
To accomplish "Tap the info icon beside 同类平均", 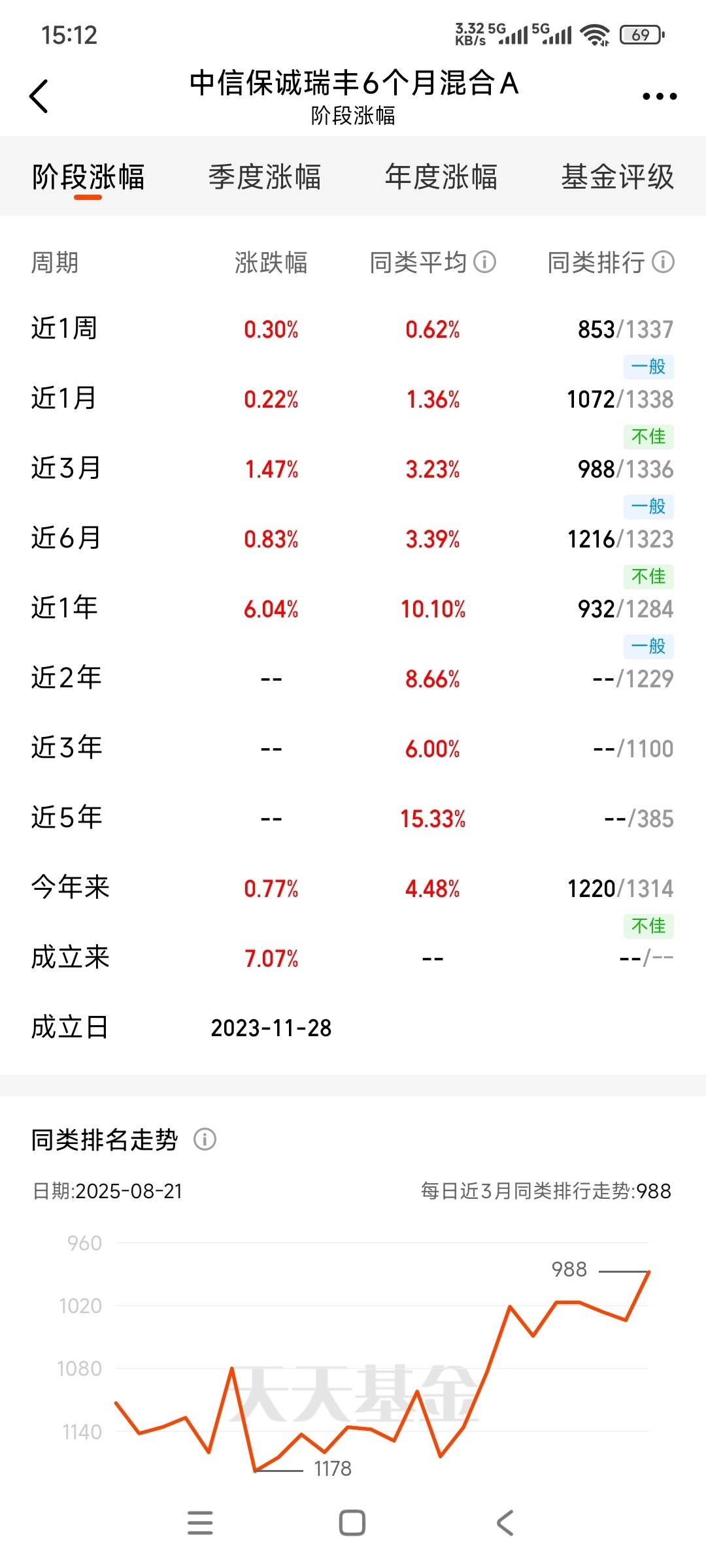I will [x=485, y=262].
